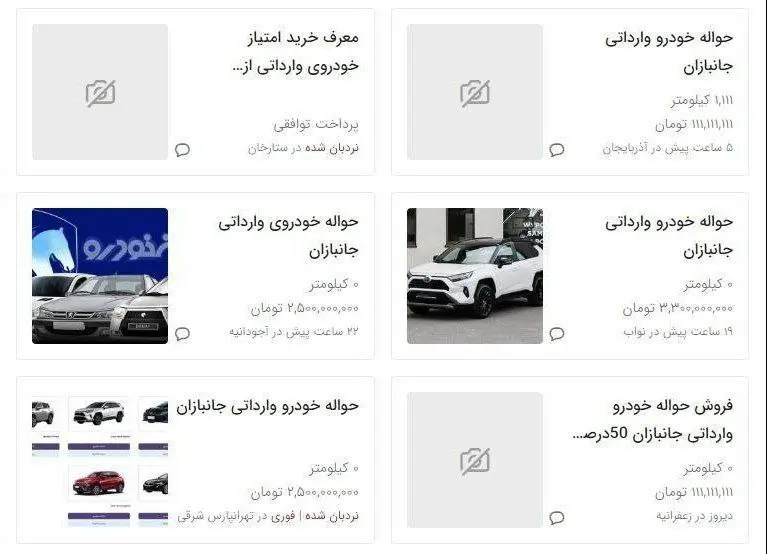
Task: View the Ajudanieh listing with Iran Khodro image
Action: coord(288,235)
